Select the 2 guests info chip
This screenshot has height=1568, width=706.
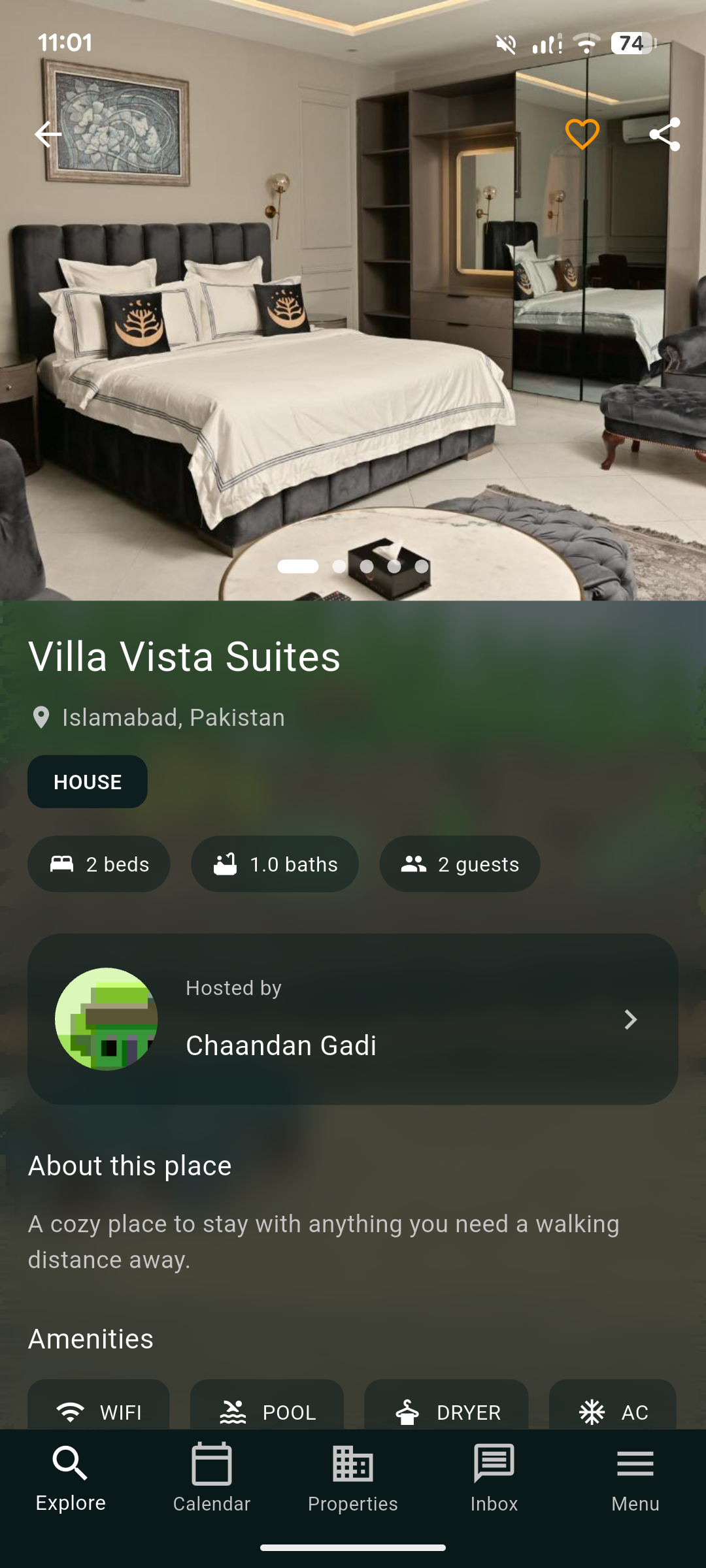point(460,864)
